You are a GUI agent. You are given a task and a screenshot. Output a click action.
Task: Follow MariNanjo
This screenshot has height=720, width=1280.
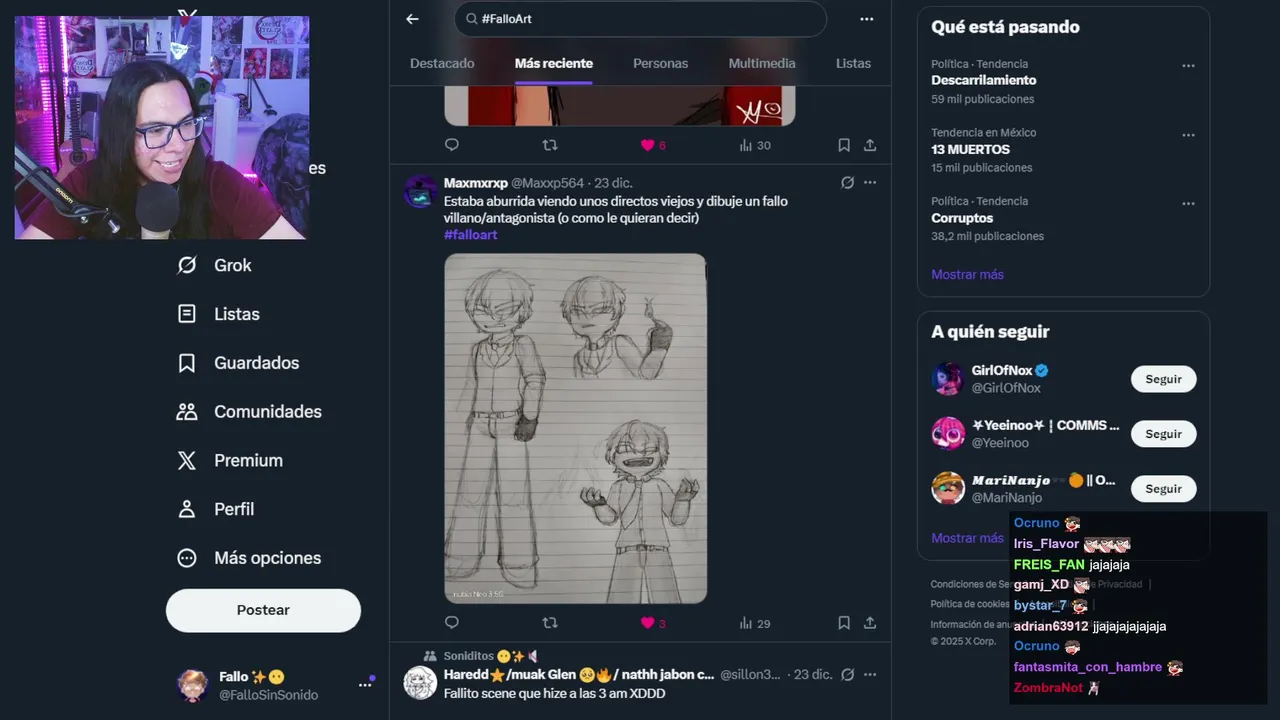click(1163, 489)
